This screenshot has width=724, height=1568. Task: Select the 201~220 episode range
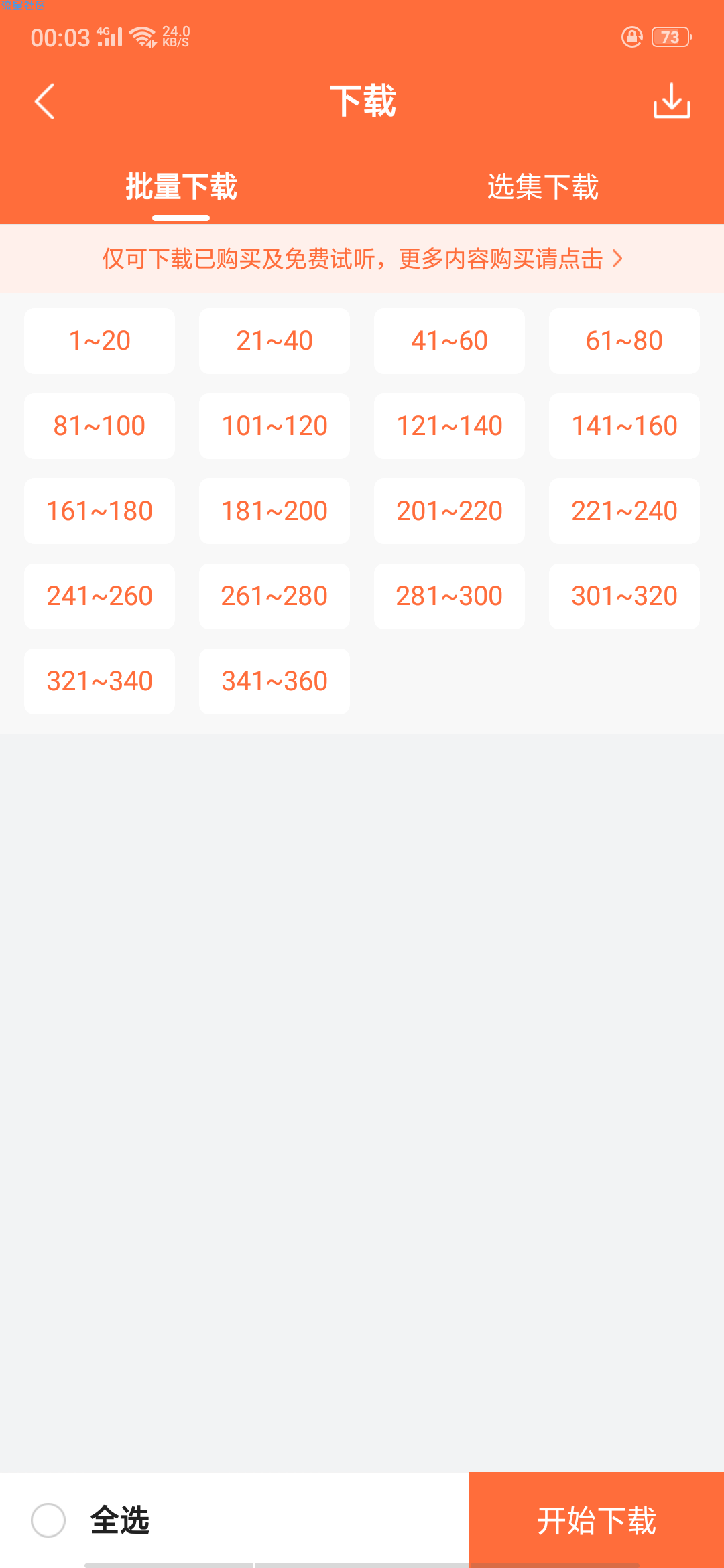coord(449,511)
